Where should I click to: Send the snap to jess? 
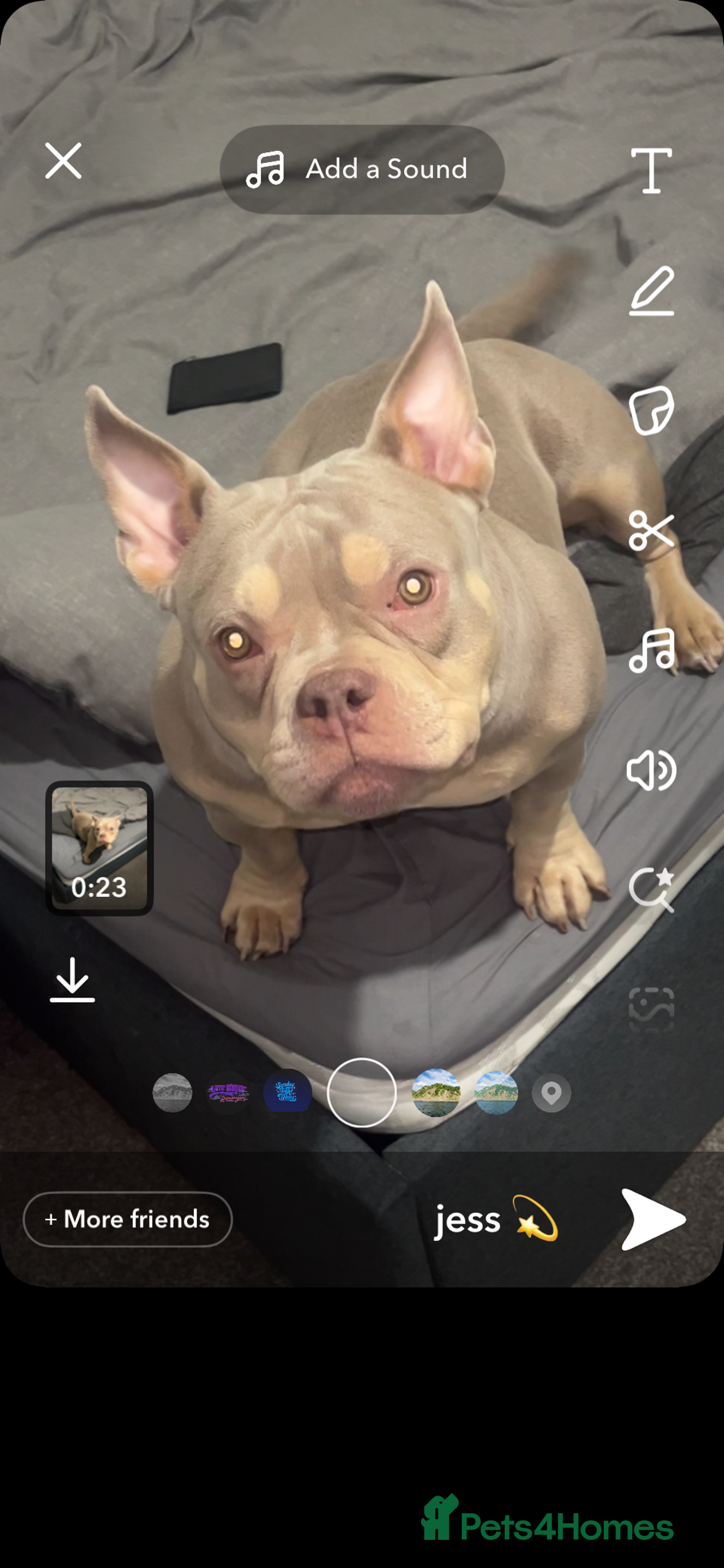point(652,1219)
